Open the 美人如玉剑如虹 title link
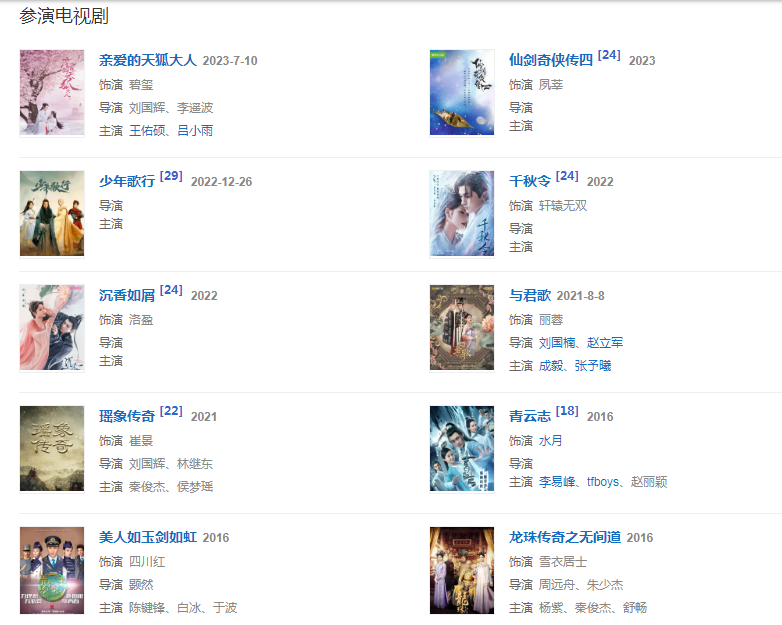Image resolution: width=782 pixels, height=625 pixels. (148, 537)
